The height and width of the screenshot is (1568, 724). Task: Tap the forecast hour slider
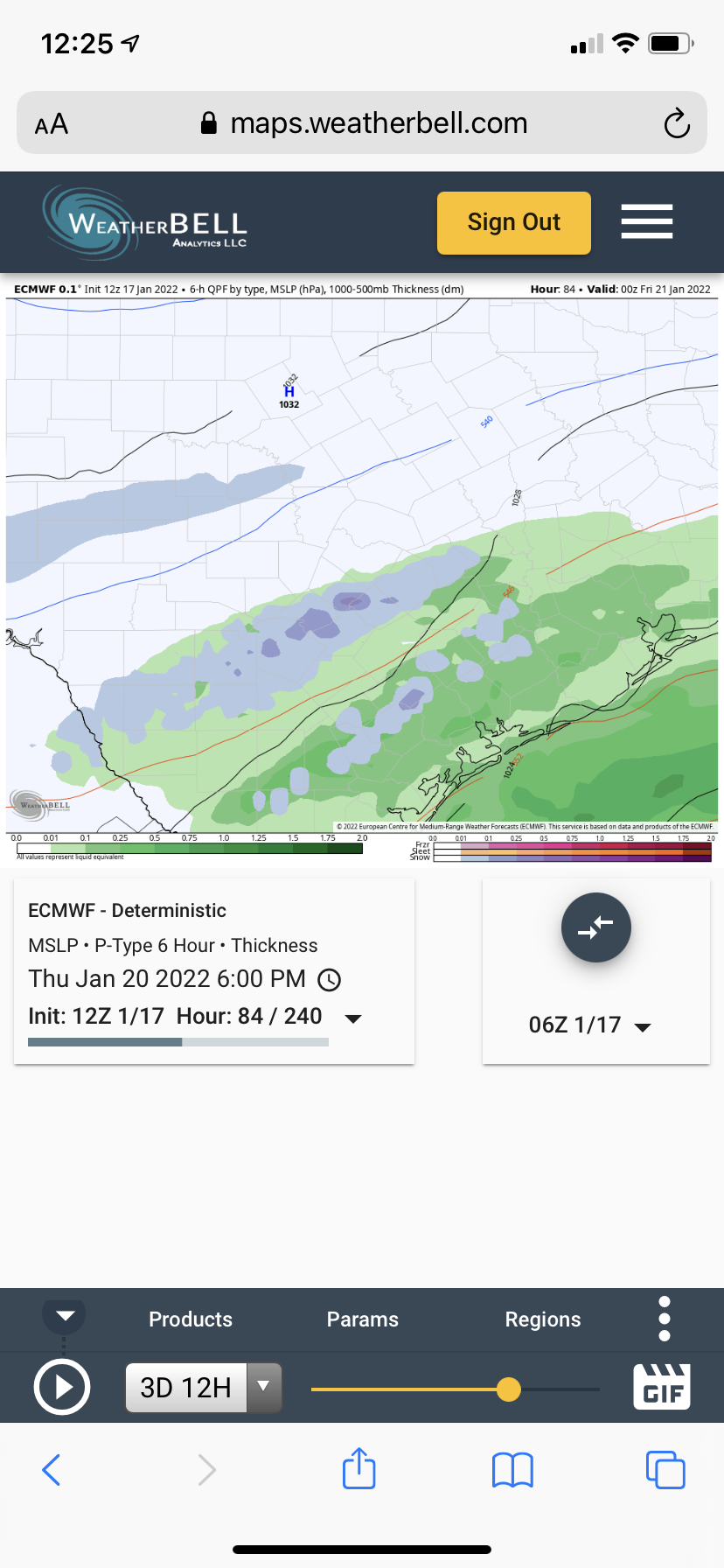point(508,1389)
